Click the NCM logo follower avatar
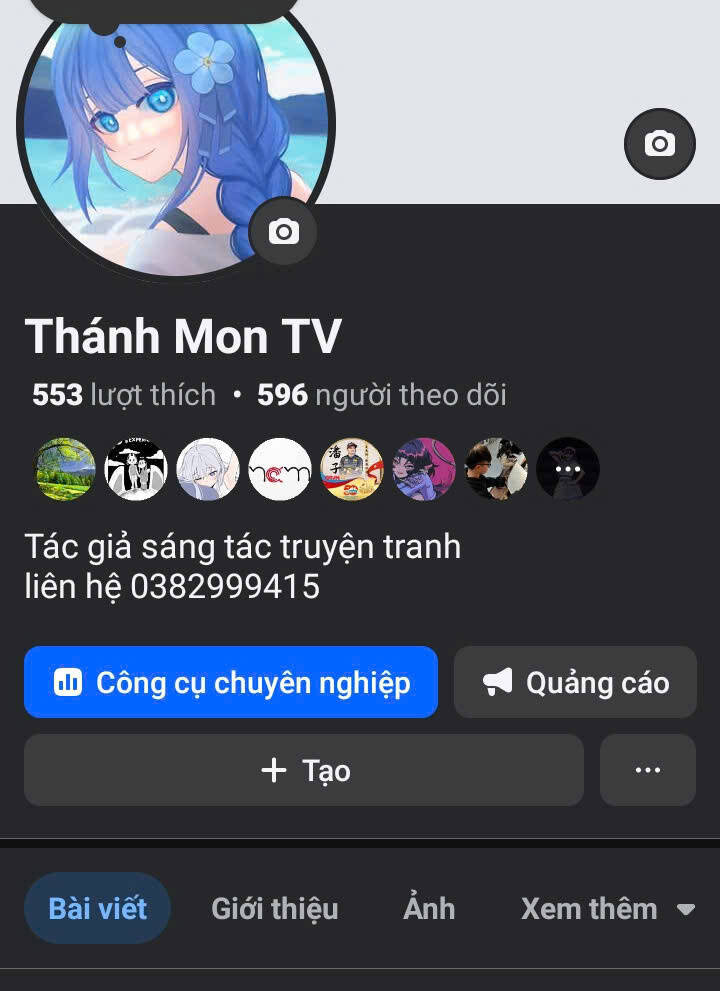Screen dimensions: 720x991 [280, 469]
